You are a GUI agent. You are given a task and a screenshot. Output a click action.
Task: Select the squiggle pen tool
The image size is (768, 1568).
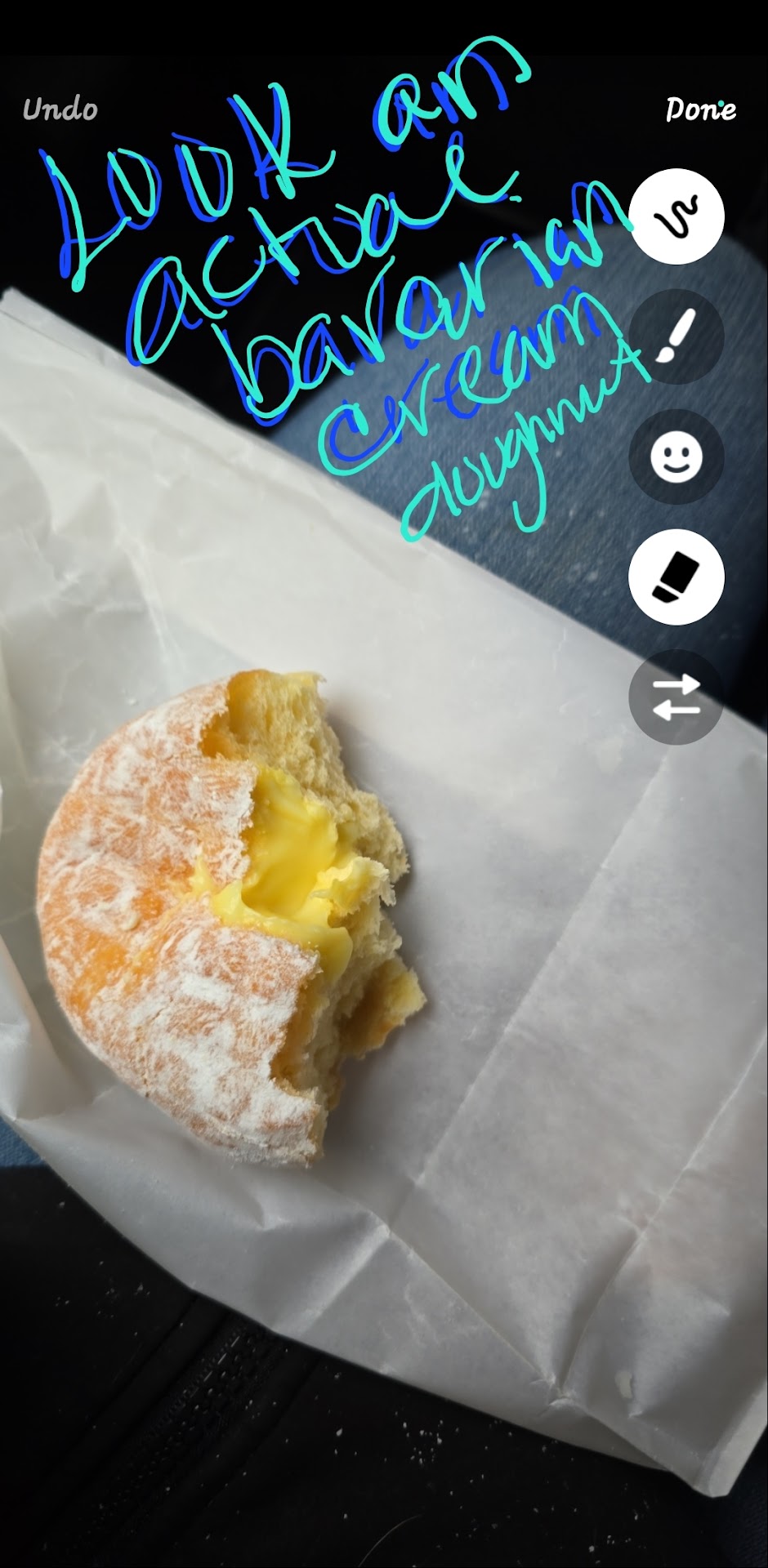coord(676,216)
